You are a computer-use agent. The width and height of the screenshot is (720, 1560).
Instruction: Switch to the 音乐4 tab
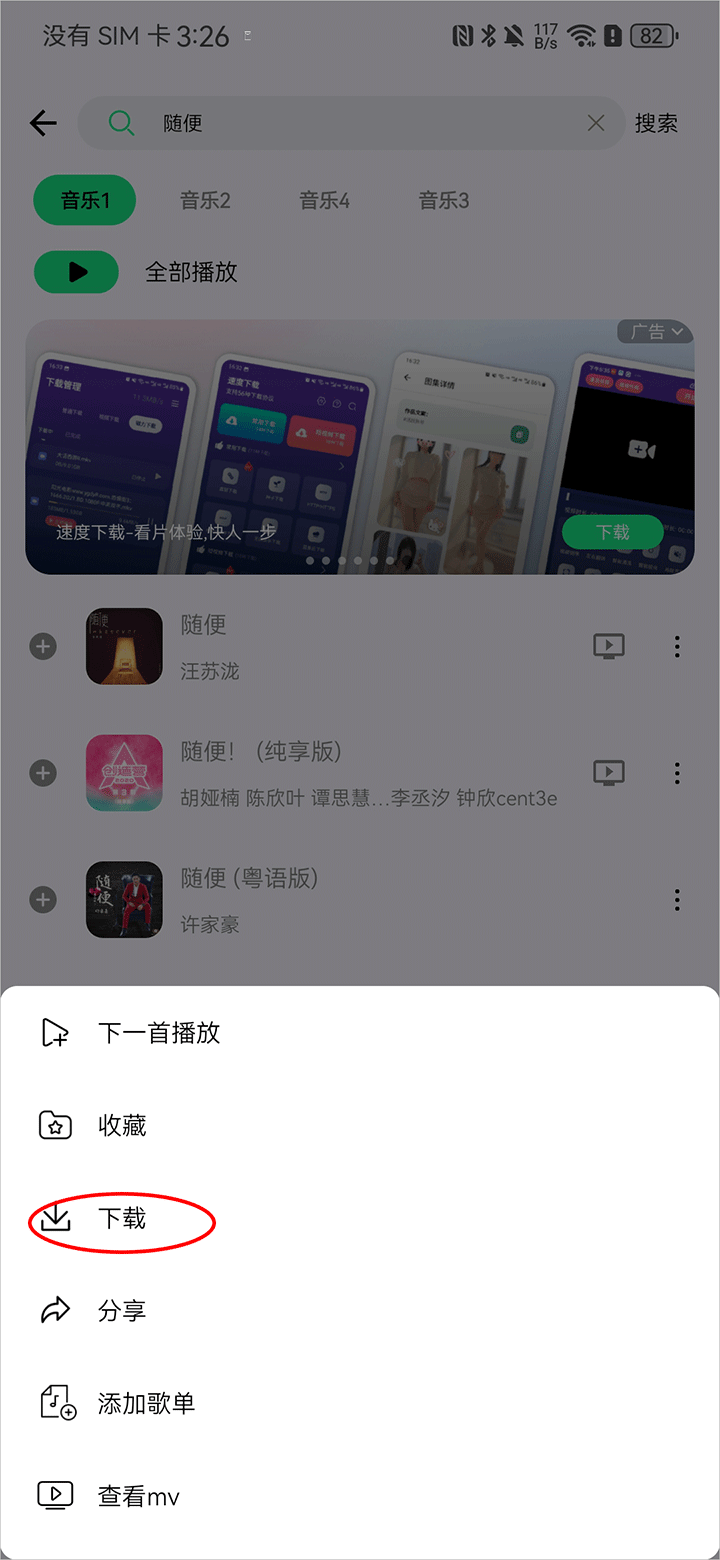tap(324, 201)
